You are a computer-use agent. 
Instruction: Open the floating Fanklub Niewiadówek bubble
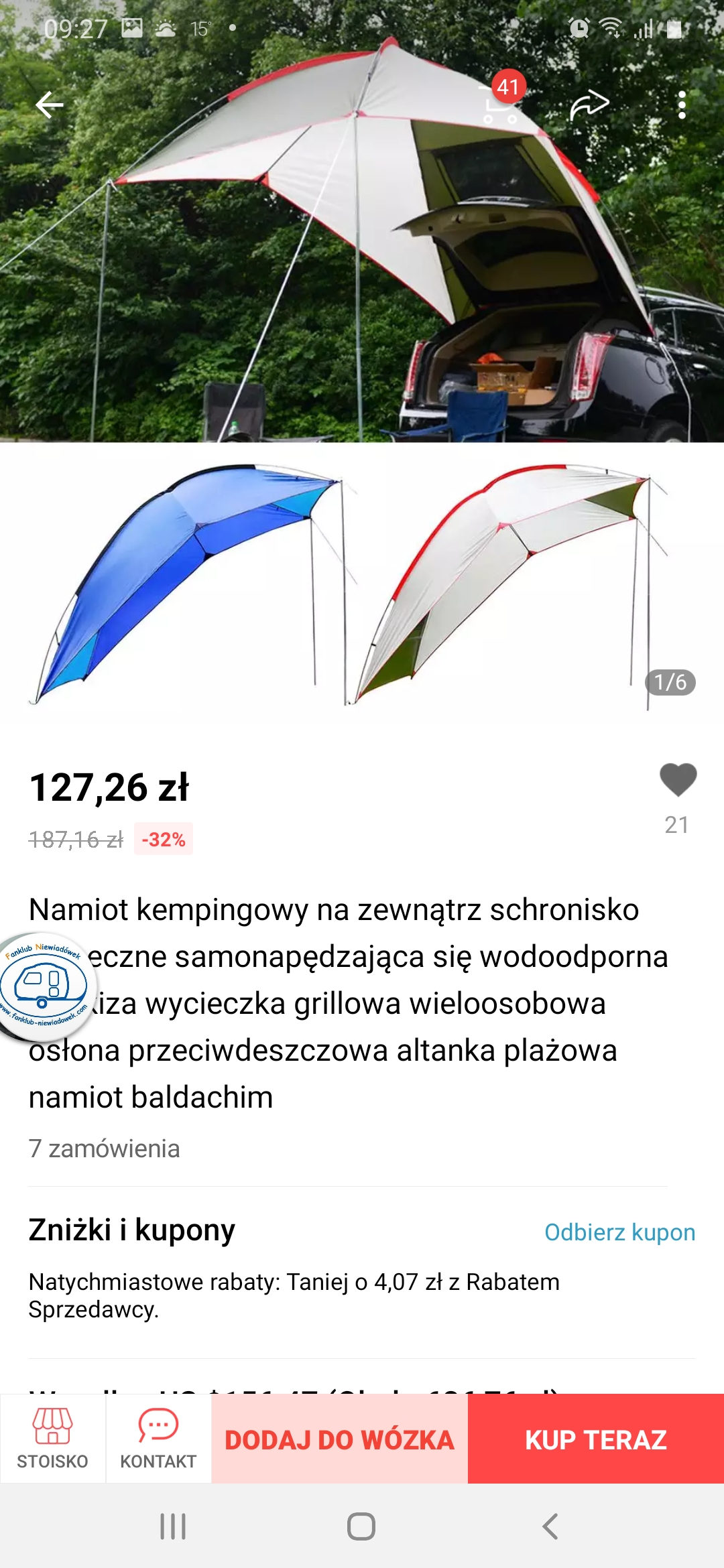pyautogui.click(x=44, y=986)
